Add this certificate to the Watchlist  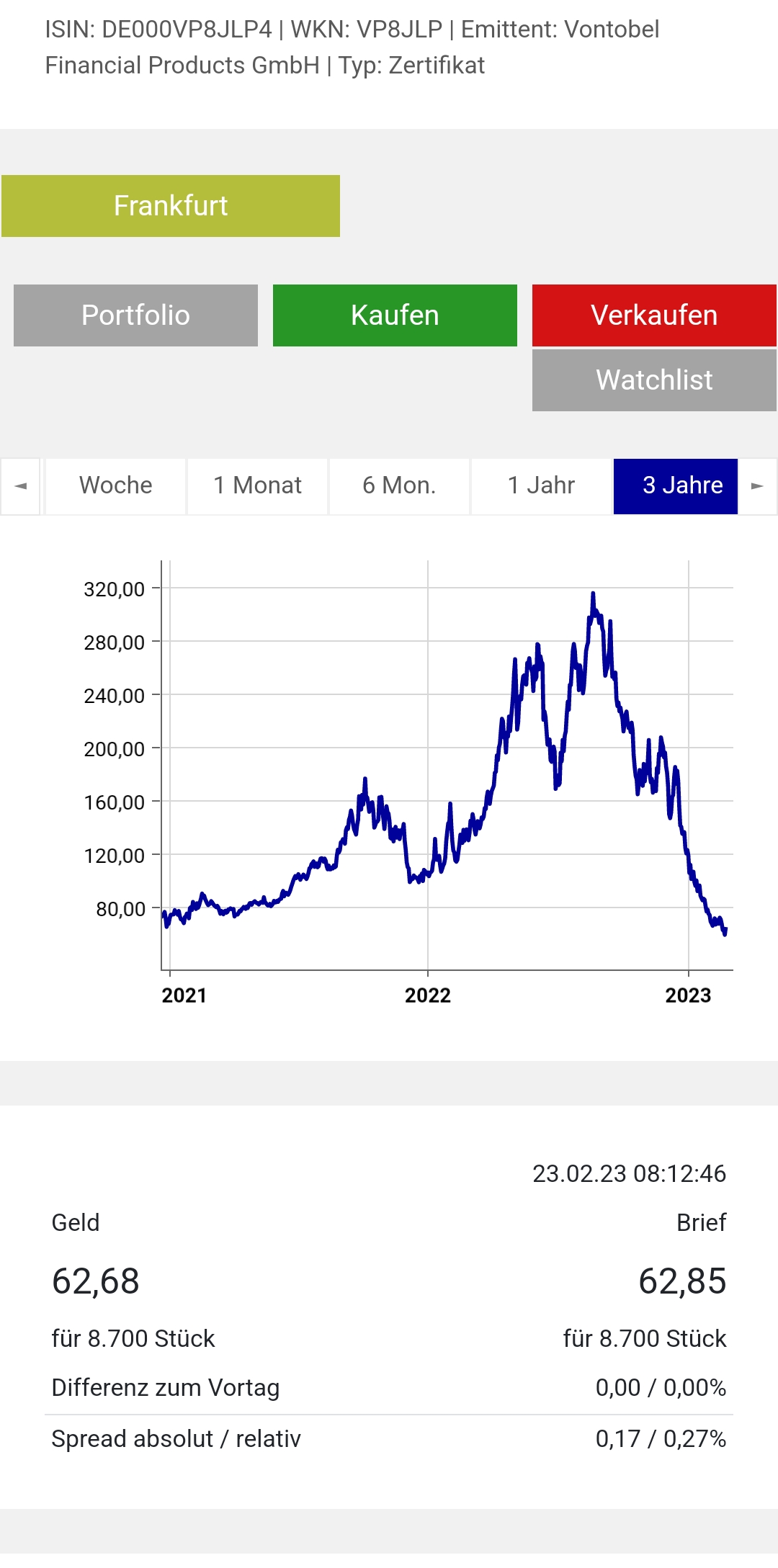pyautogui.click(x=654, y=380)
